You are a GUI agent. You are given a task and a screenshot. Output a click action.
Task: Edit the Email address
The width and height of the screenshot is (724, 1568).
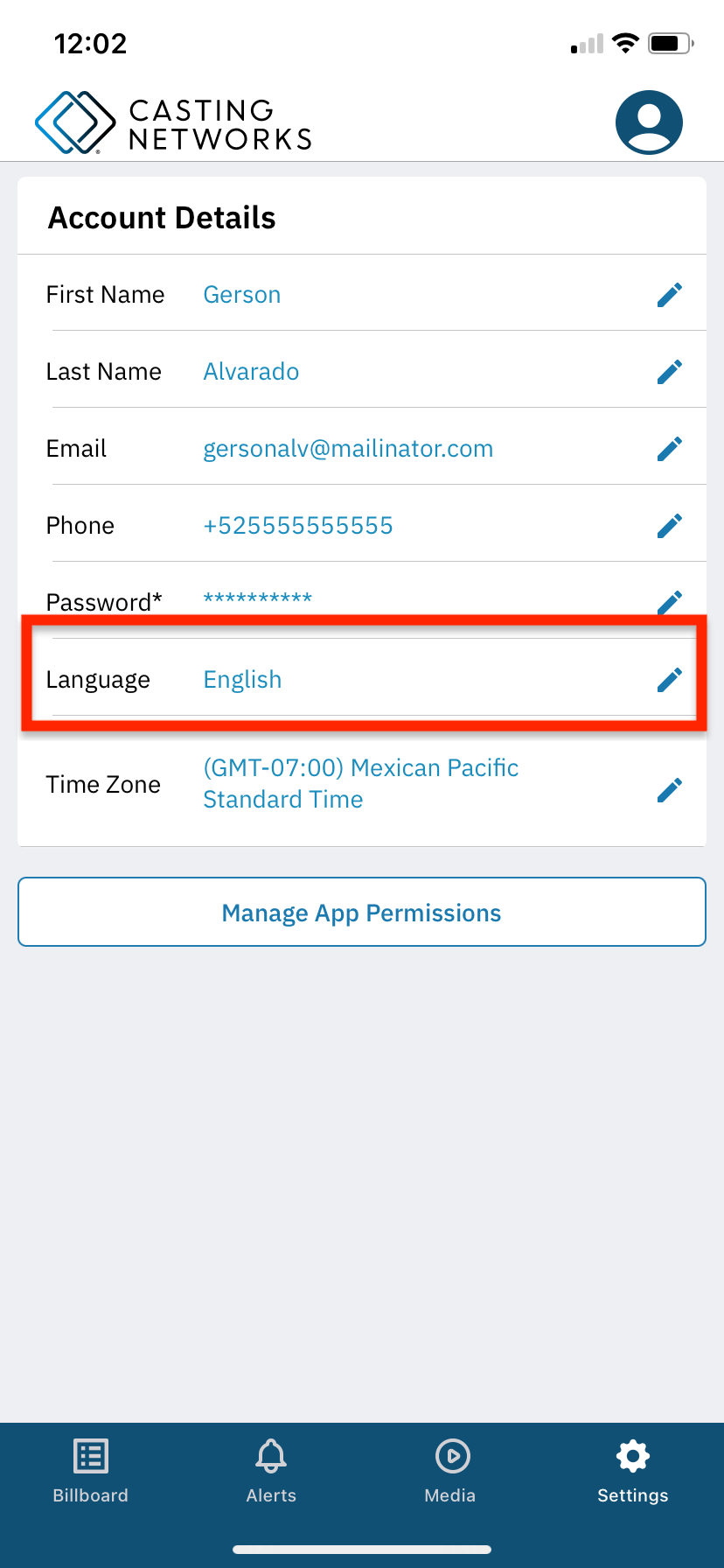(x=670, y=449)
